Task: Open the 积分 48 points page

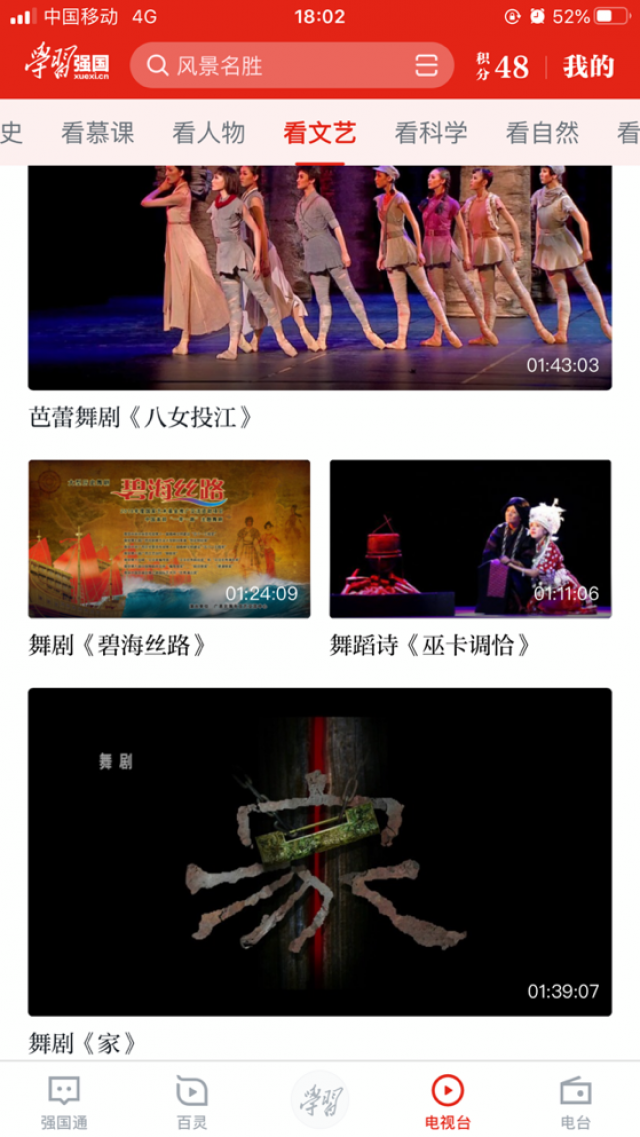Action: coord(502,66)
